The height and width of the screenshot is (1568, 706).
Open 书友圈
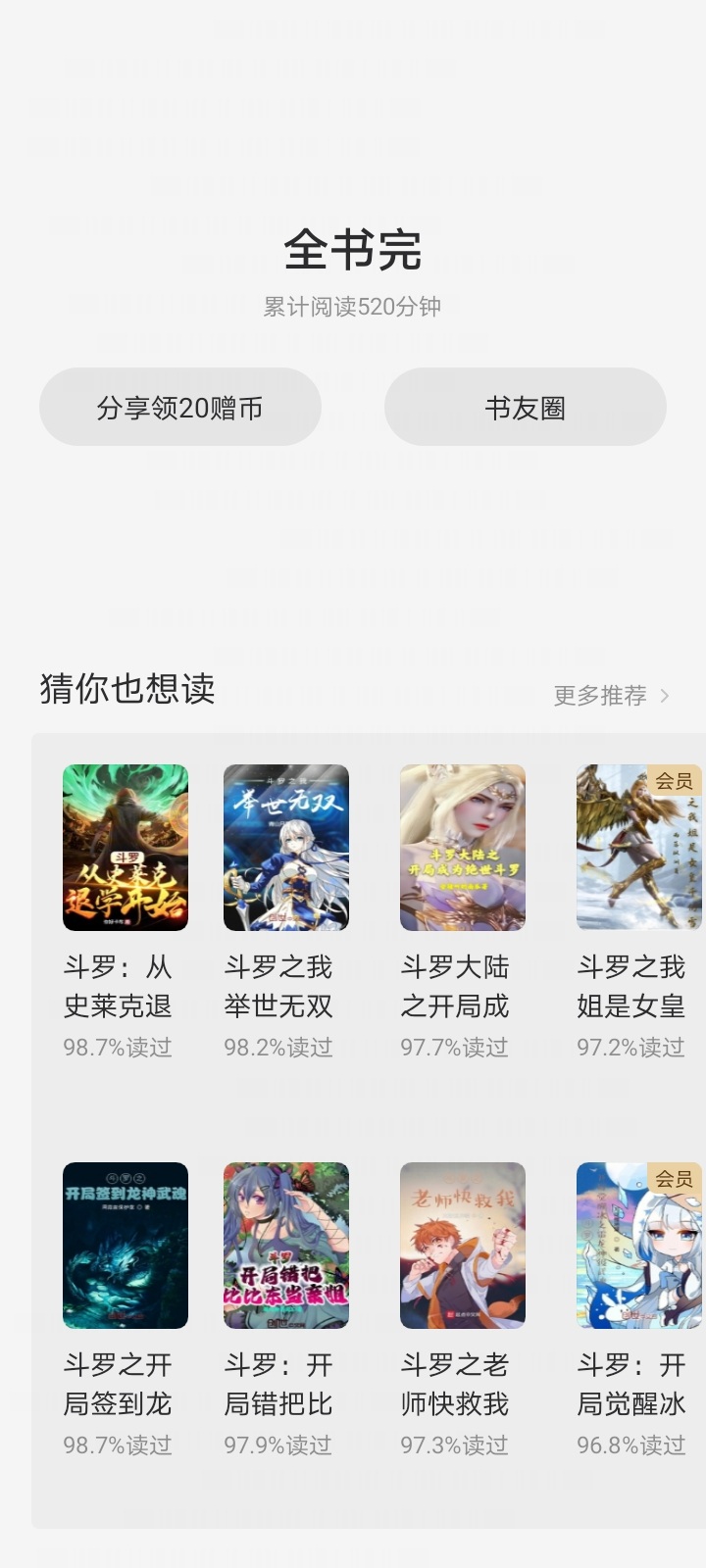[526, 407]
